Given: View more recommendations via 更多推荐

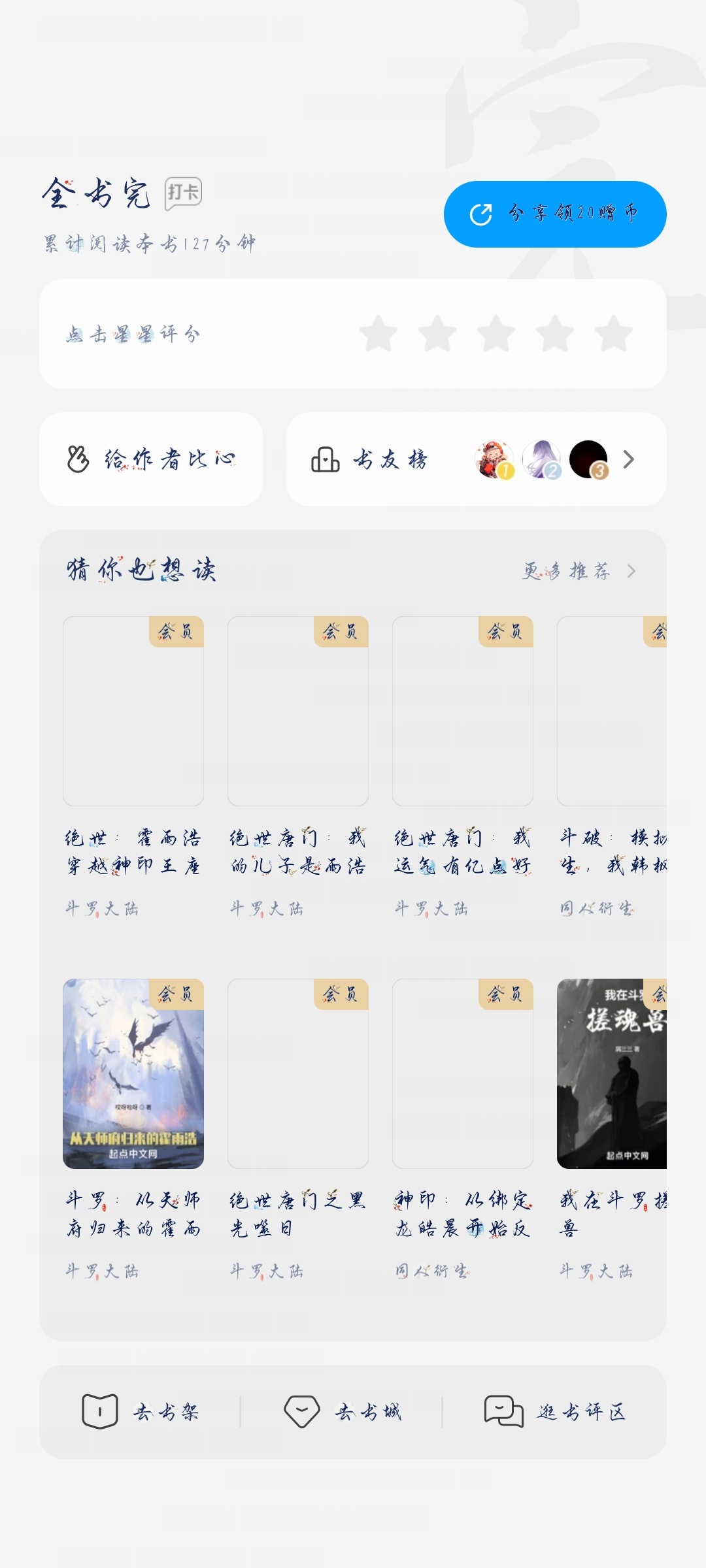Looking at the screenshot, I should (579, 571).
